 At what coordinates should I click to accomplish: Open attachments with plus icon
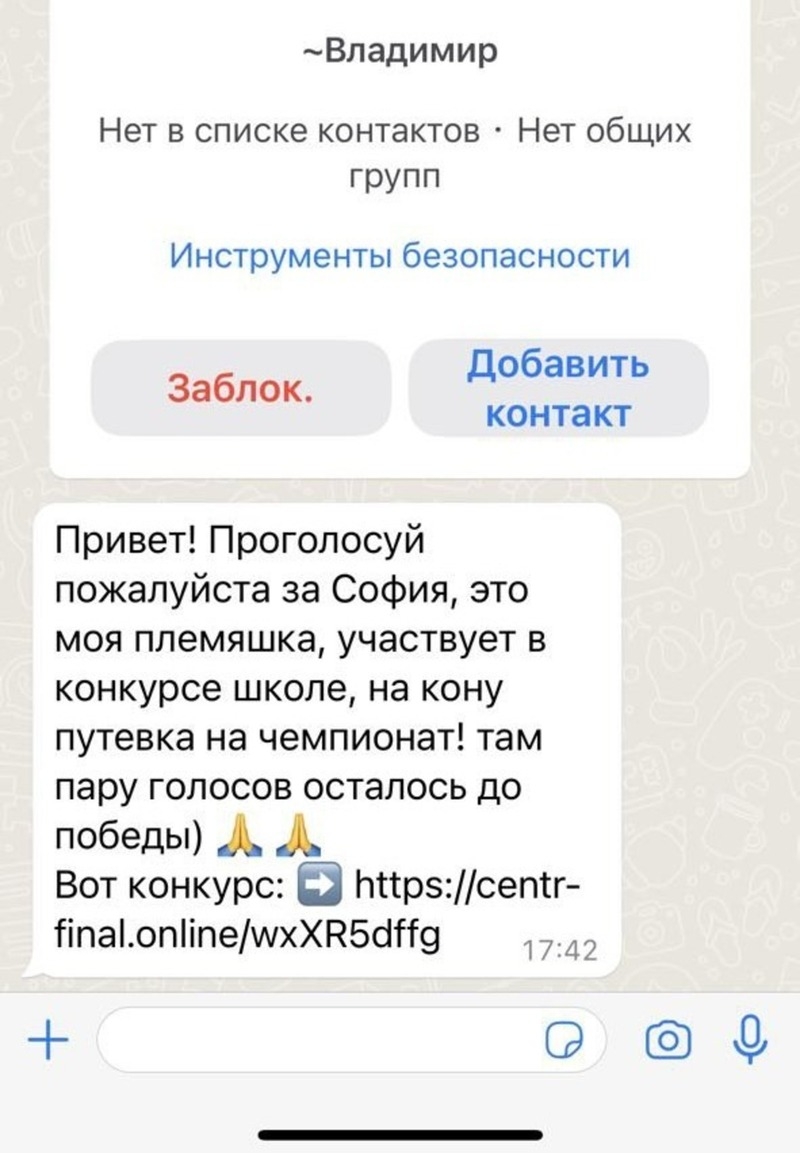pyautogui.click(x=46, y=1043)
